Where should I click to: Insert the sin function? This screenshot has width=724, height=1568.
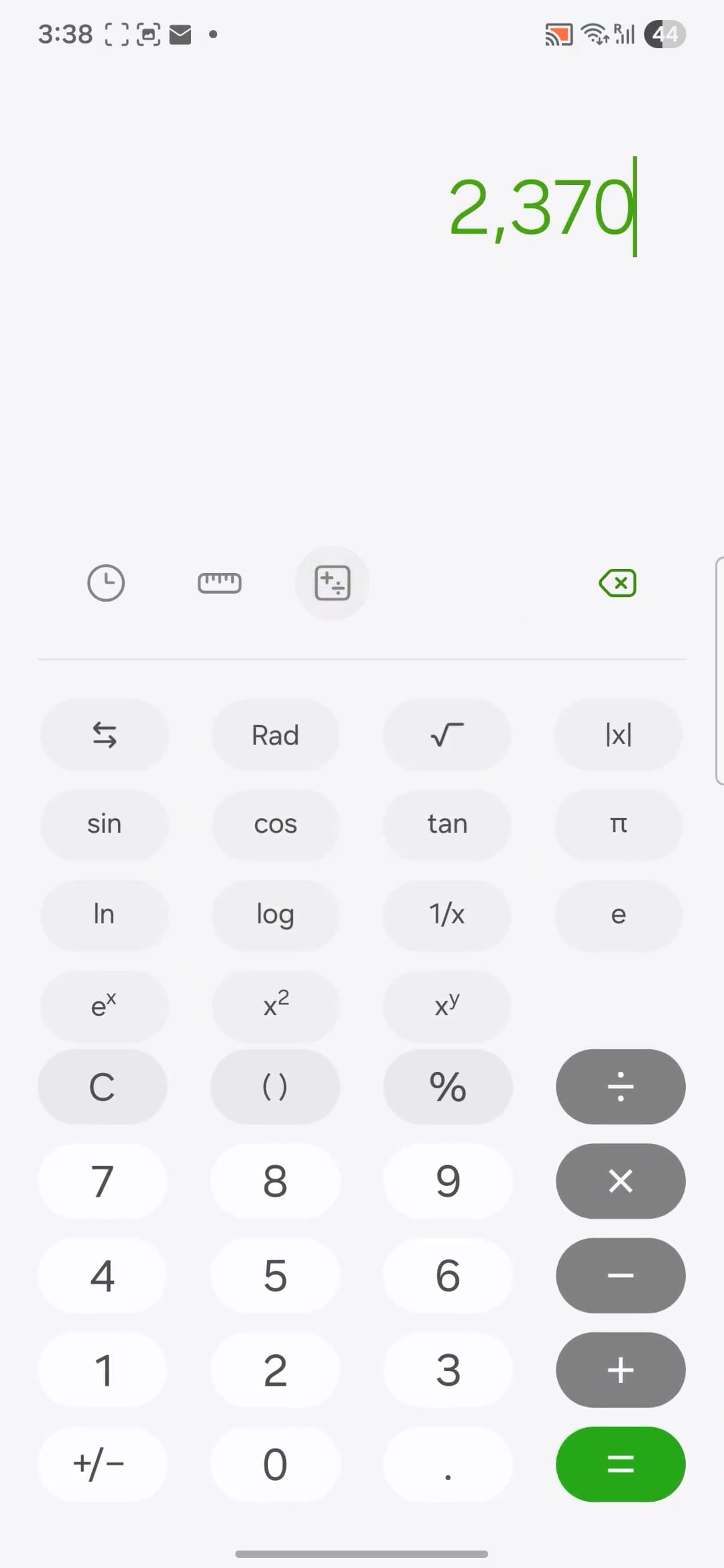click(x=104, y=824)
